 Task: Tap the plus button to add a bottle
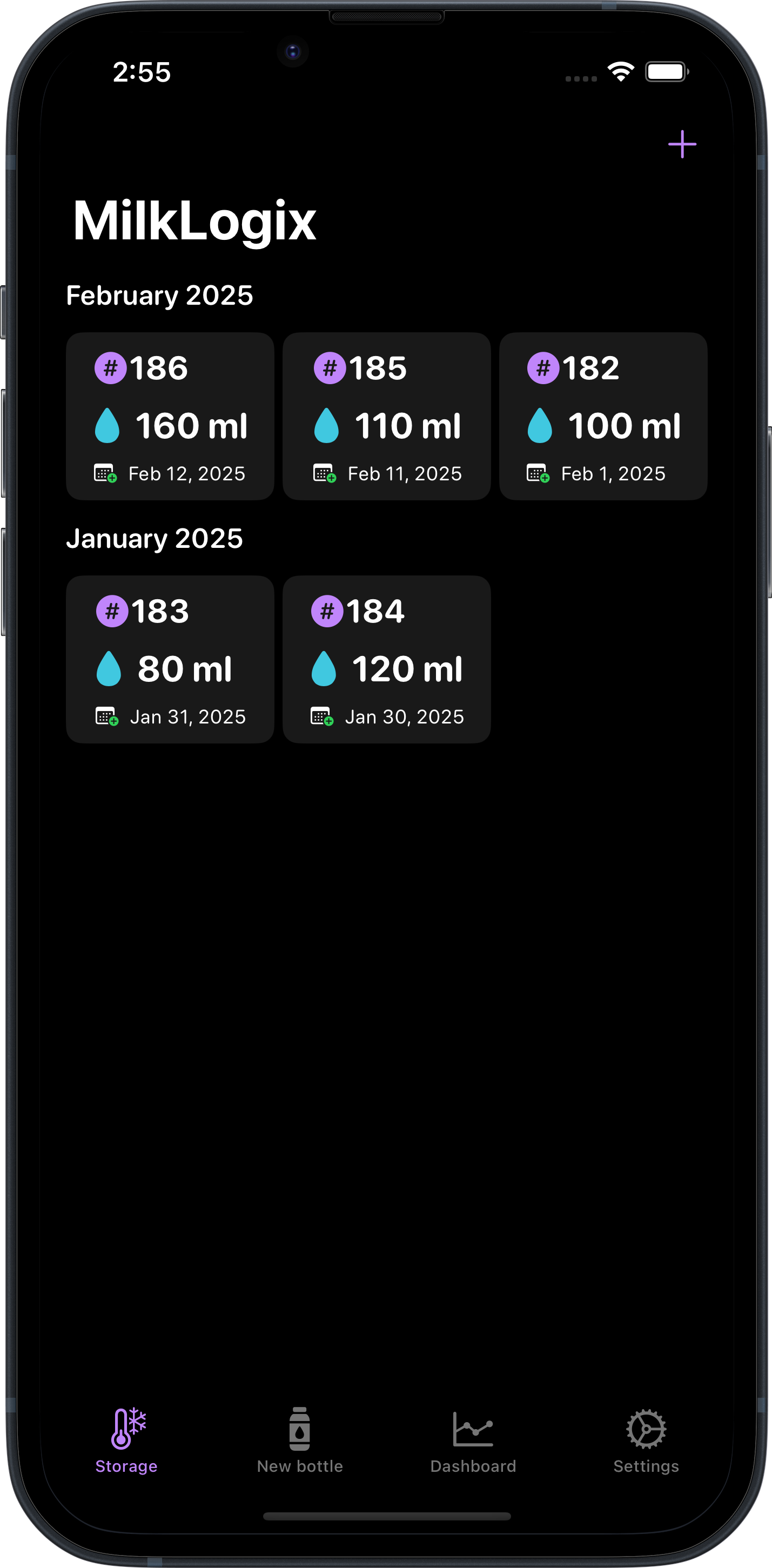pyautogui.click(x=683, y=144)
